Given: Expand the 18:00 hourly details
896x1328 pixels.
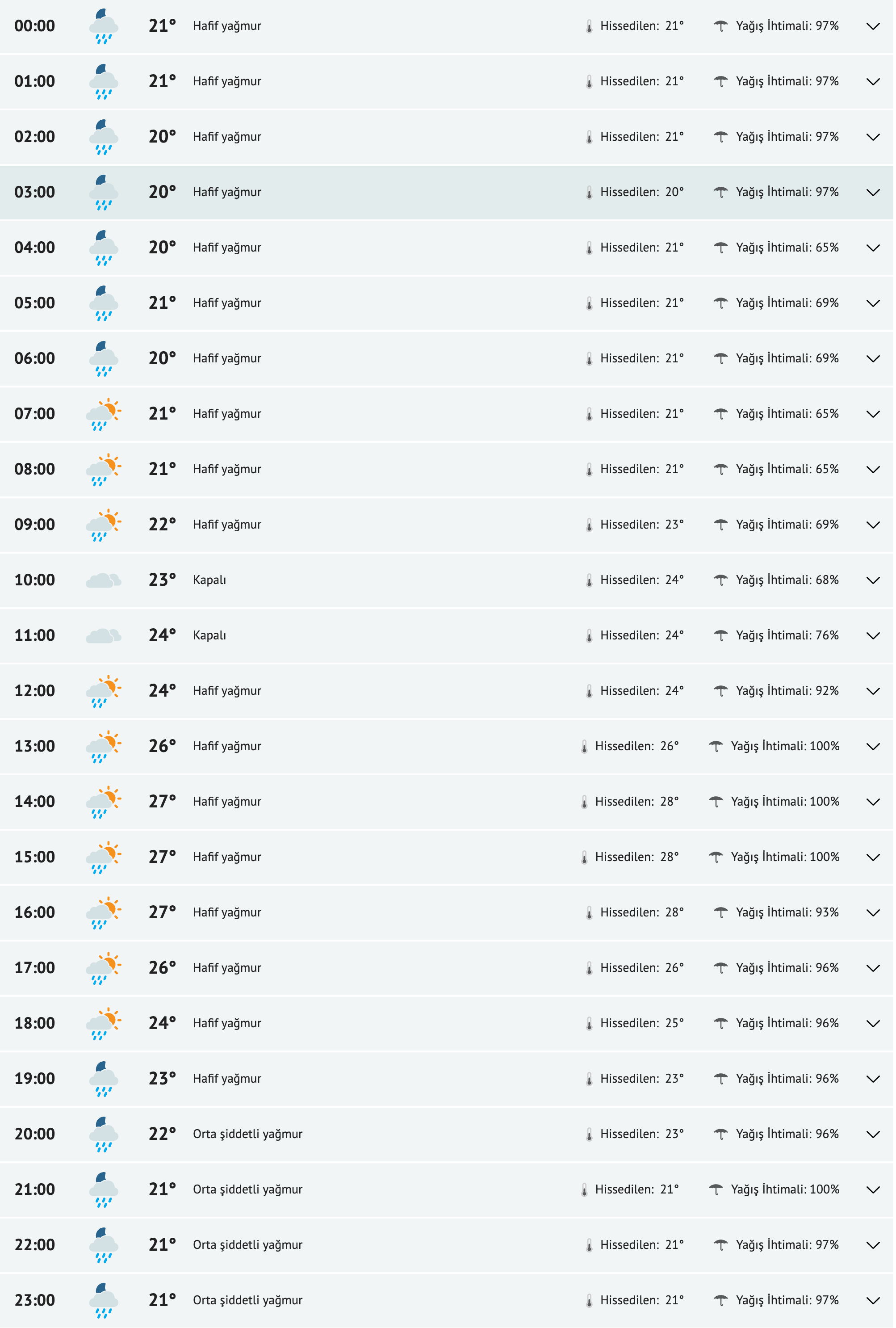Looking at the screenshot, I should [873, 1024].
